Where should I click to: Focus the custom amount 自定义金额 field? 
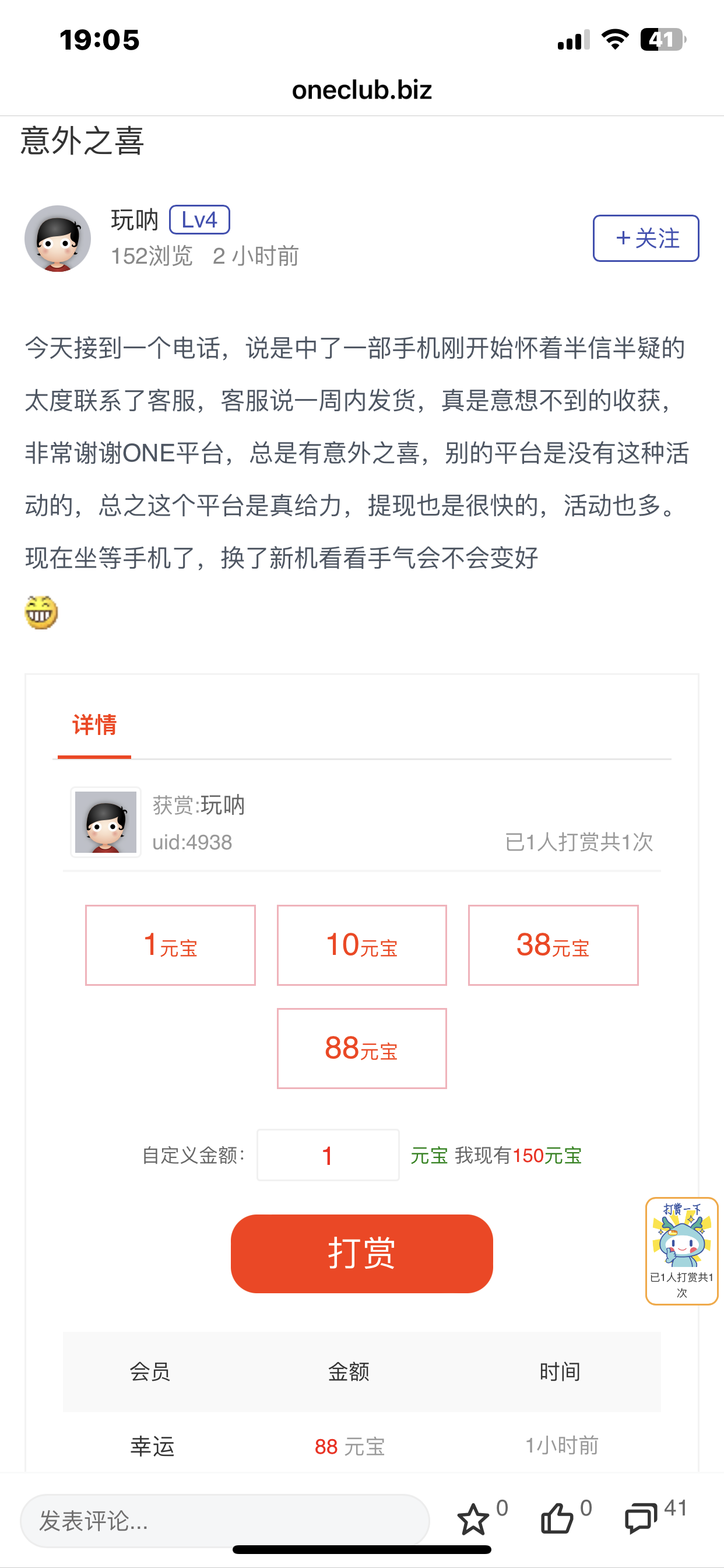tap(328, 1154)
